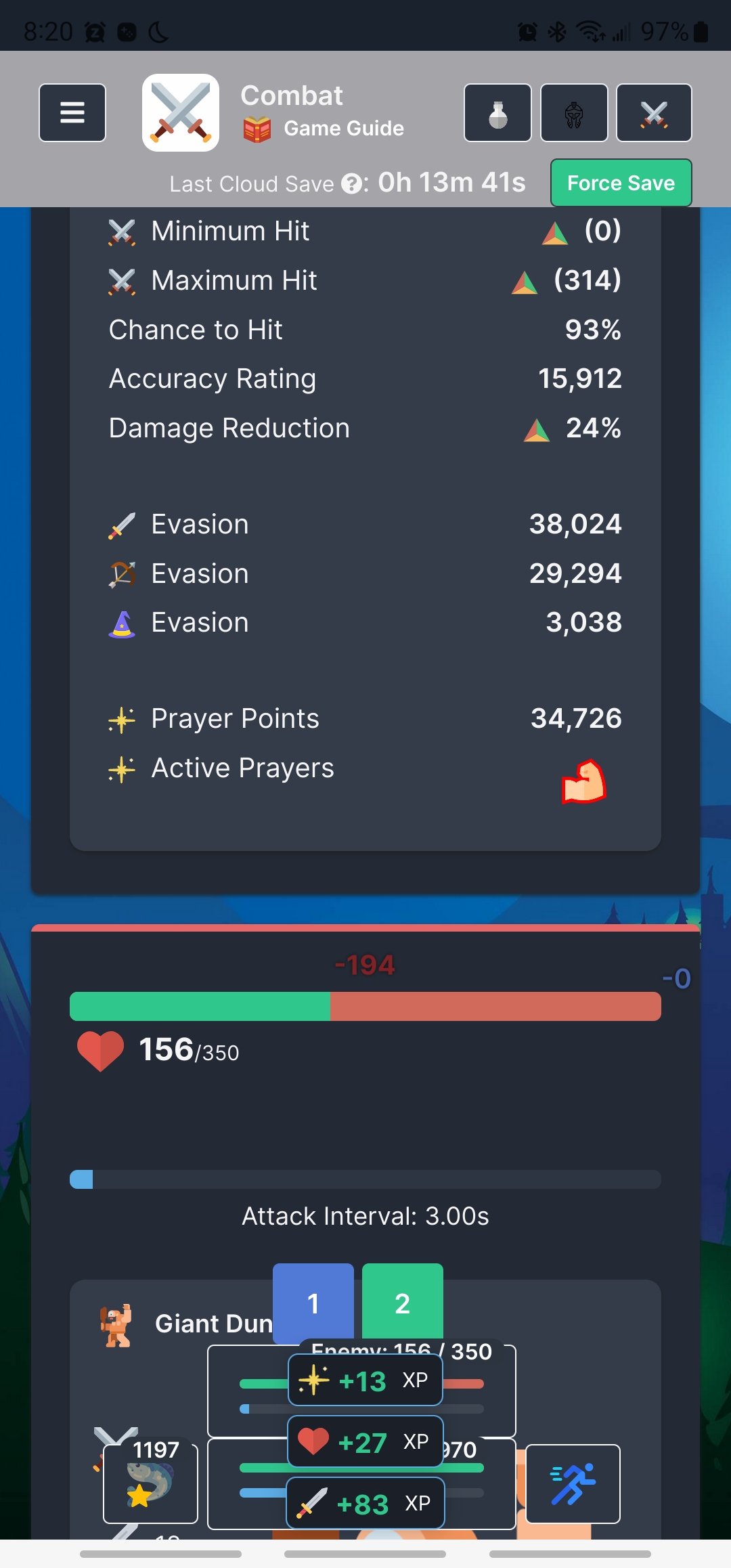
Task: Open the potion selection icon in header
Action: tap(497, 112)
